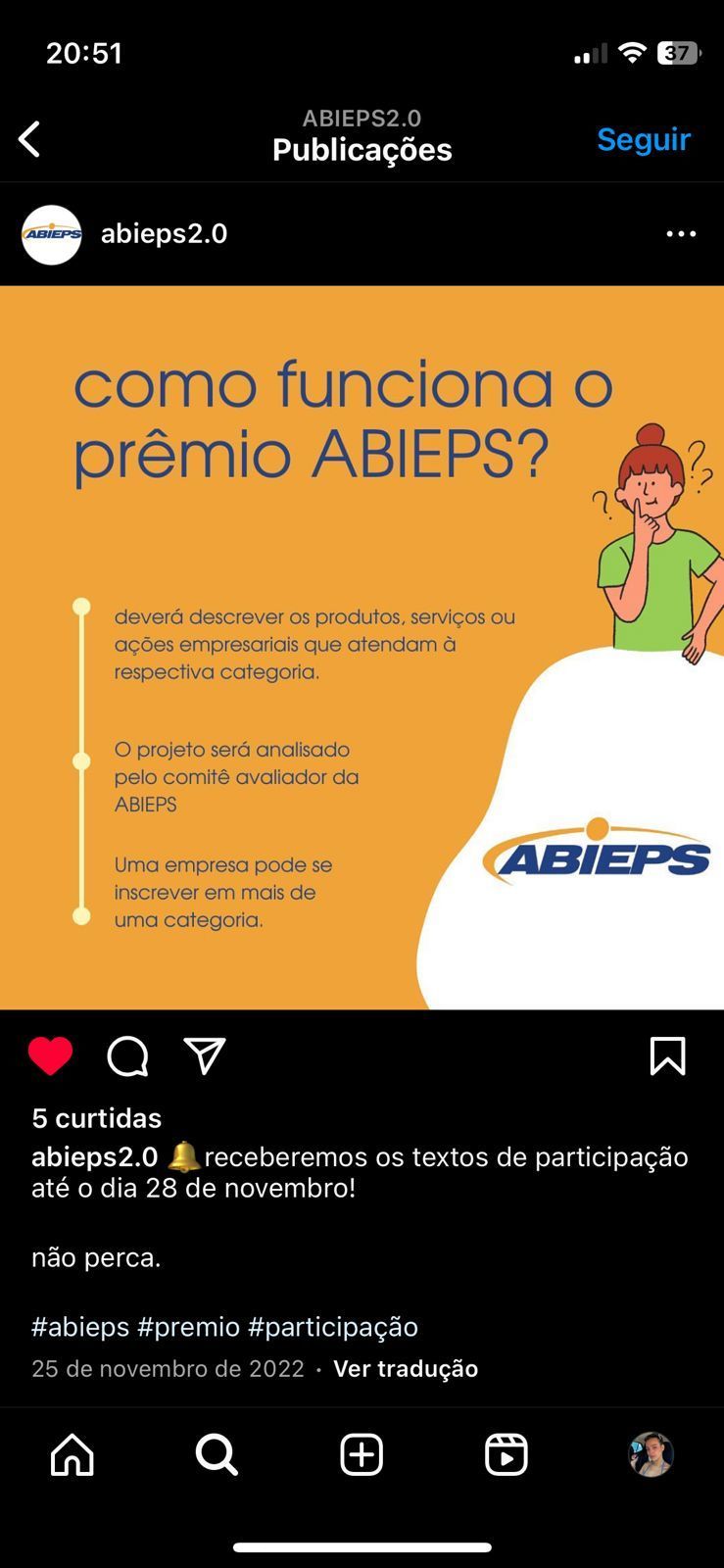Tap Ver tradução to translate caption
Viewport: 724px width, 1568px height.
(x=406, y=1369)
